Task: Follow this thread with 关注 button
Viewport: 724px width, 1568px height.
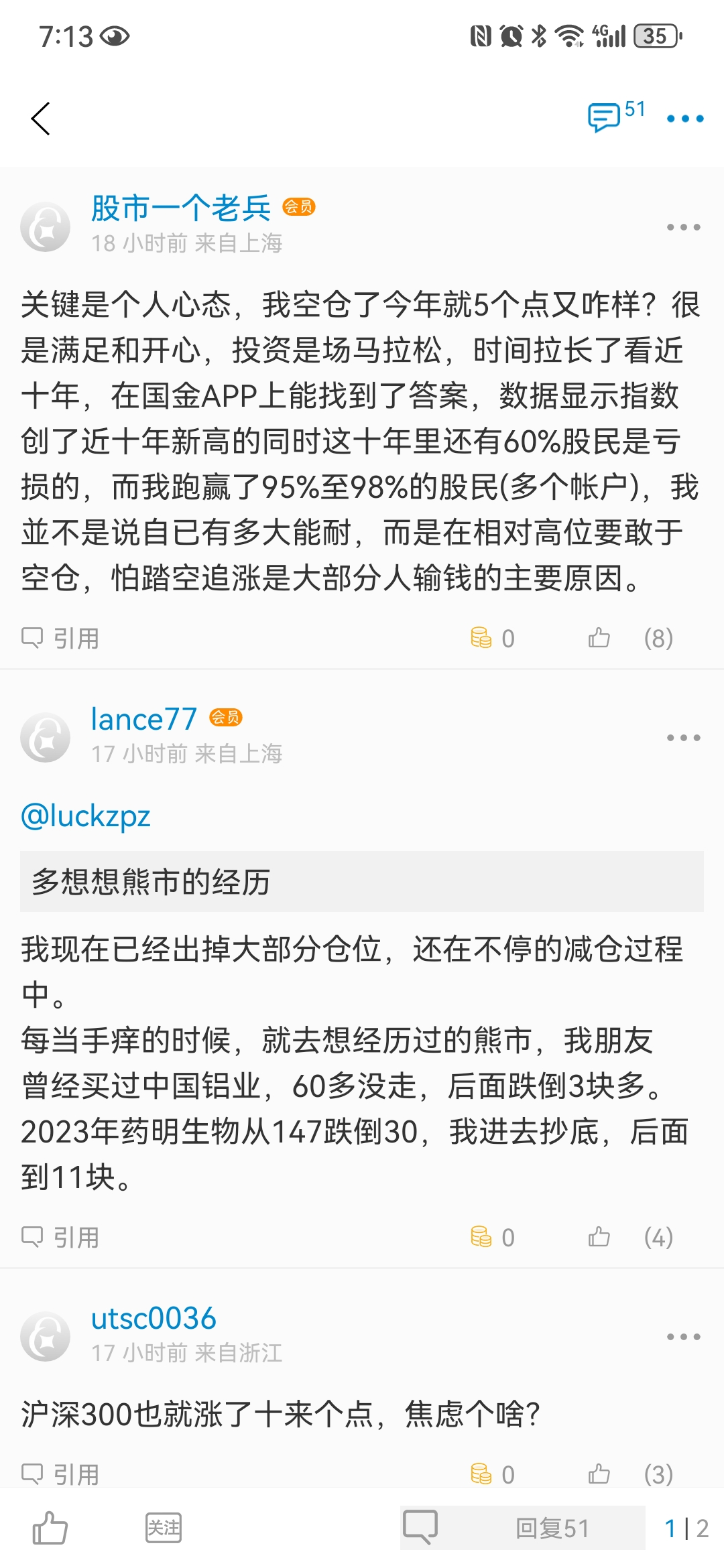Action: pyautogui.click(x=163, y=1528)
